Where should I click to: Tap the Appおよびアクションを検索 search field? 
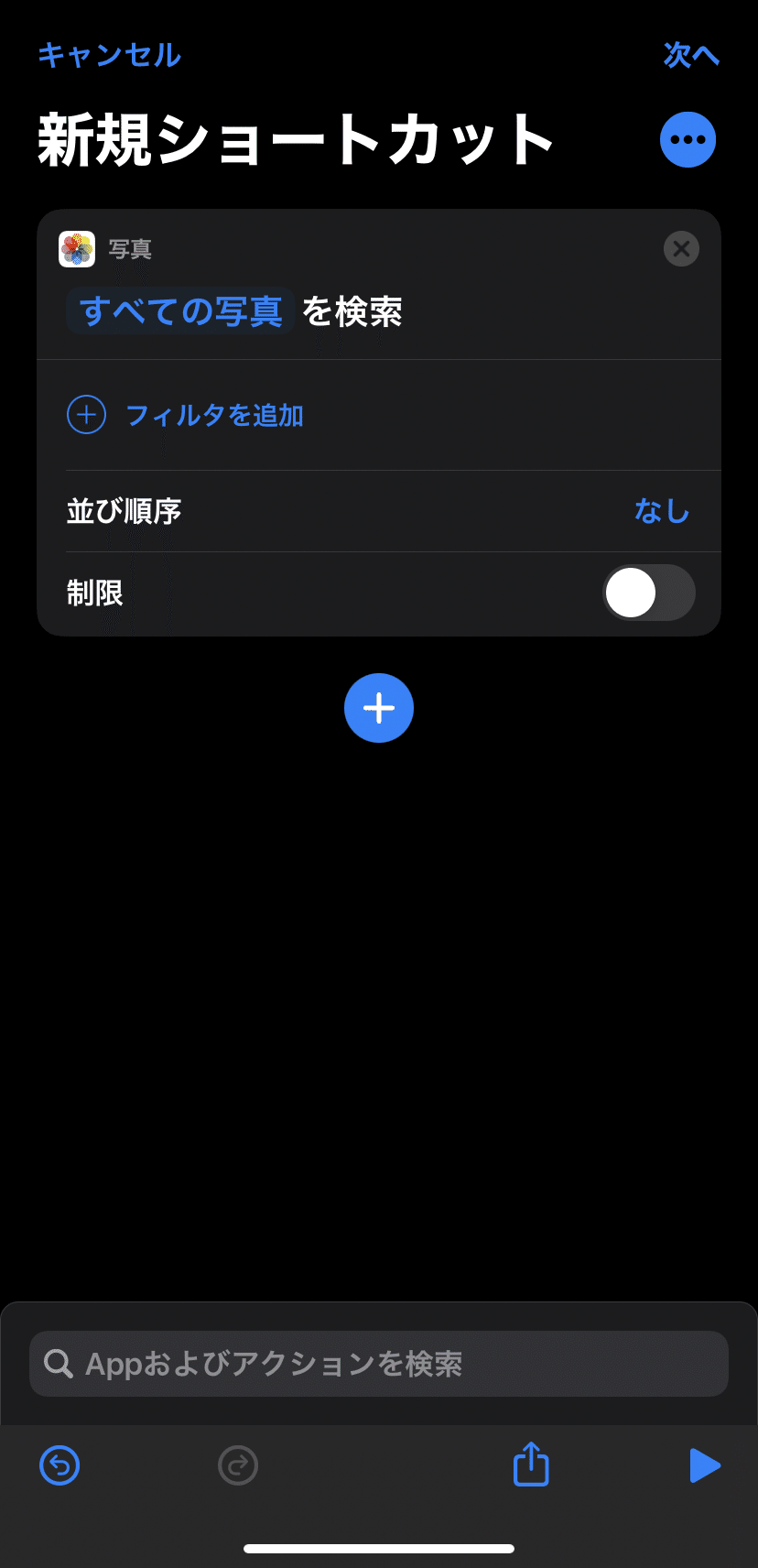pyautogui.click(x=379, y=1364)
